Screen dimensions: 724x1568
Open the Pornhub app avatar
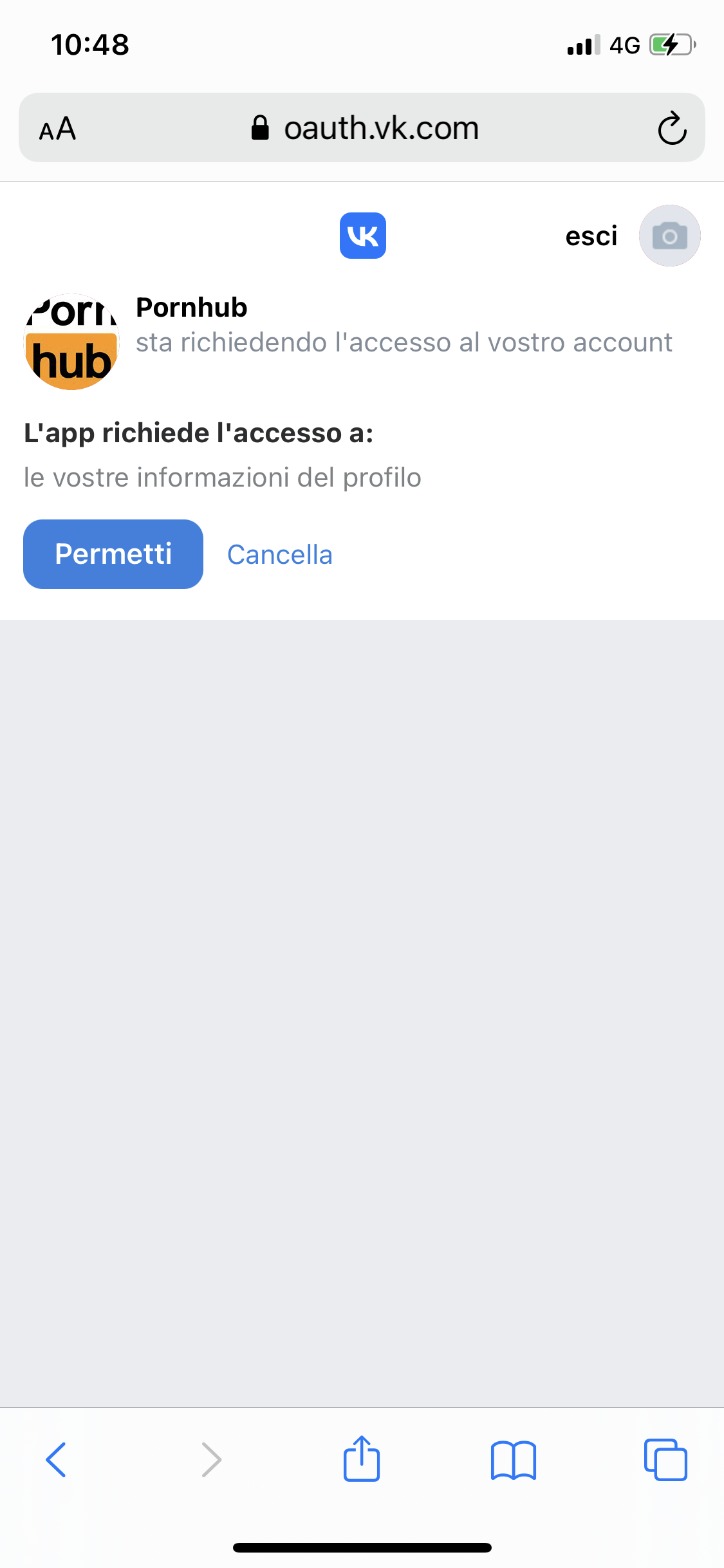[x=71, y=339]
